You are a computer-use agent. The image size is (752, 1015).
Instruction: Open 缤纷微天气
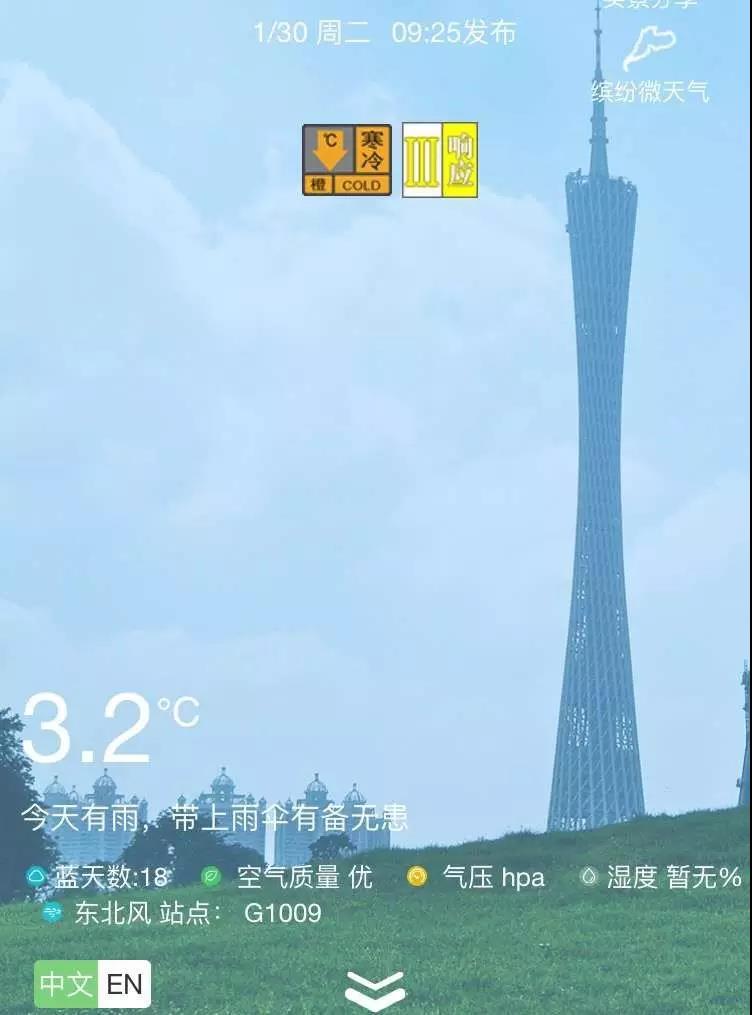click(649, 70)
